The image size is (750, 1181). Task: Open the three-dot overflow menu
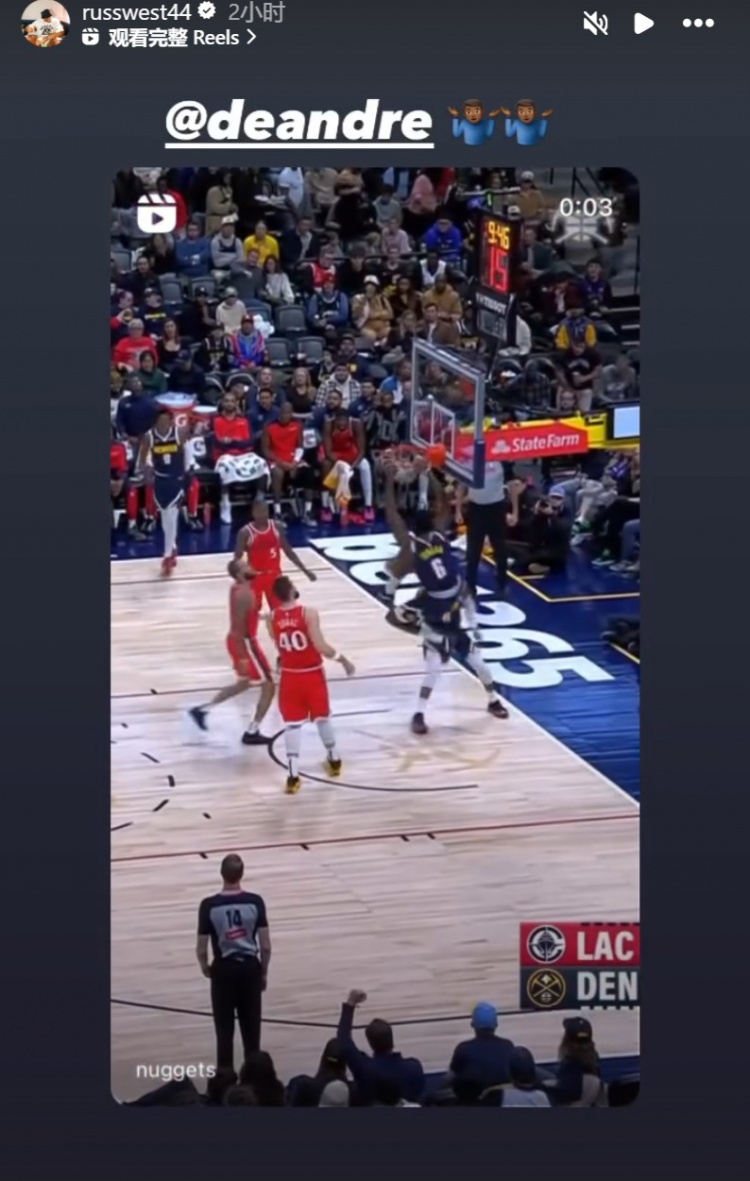[698, 23]
